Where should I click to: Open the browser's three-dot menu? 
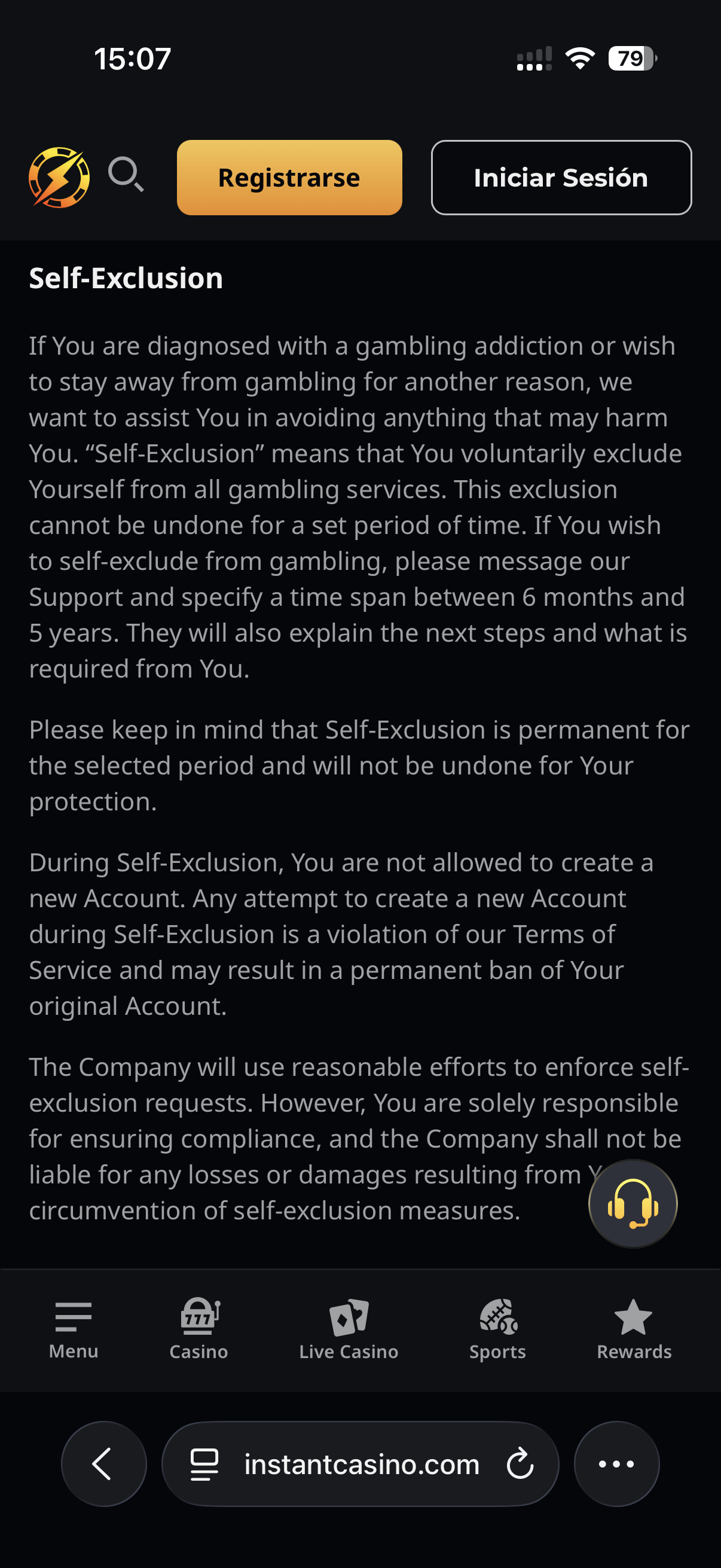coord(616,1464)
